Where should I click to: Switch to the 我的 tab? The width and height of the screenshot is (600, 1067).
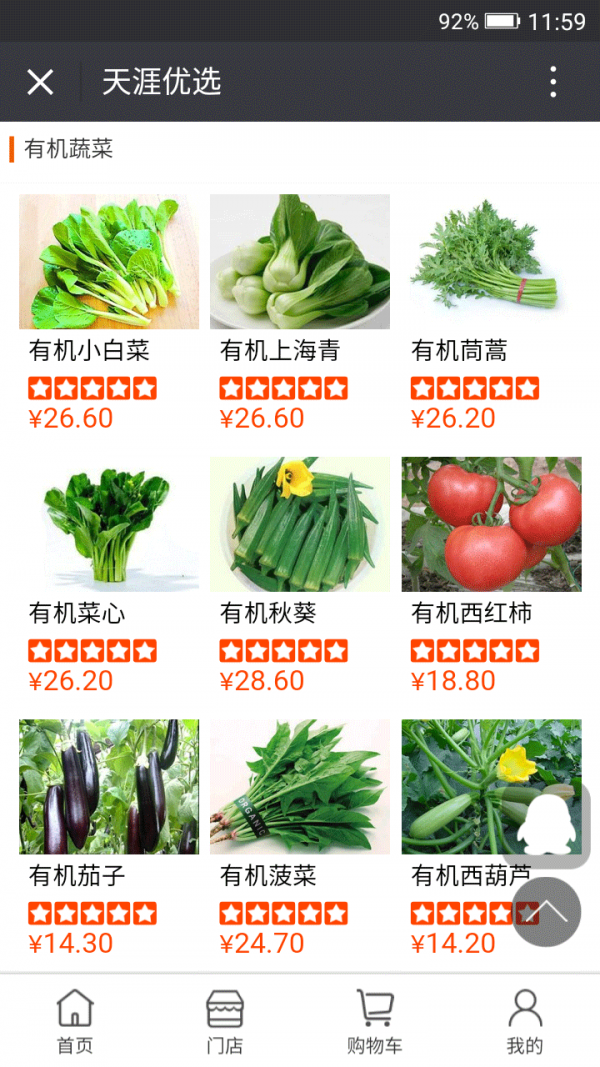[525, 1020]
